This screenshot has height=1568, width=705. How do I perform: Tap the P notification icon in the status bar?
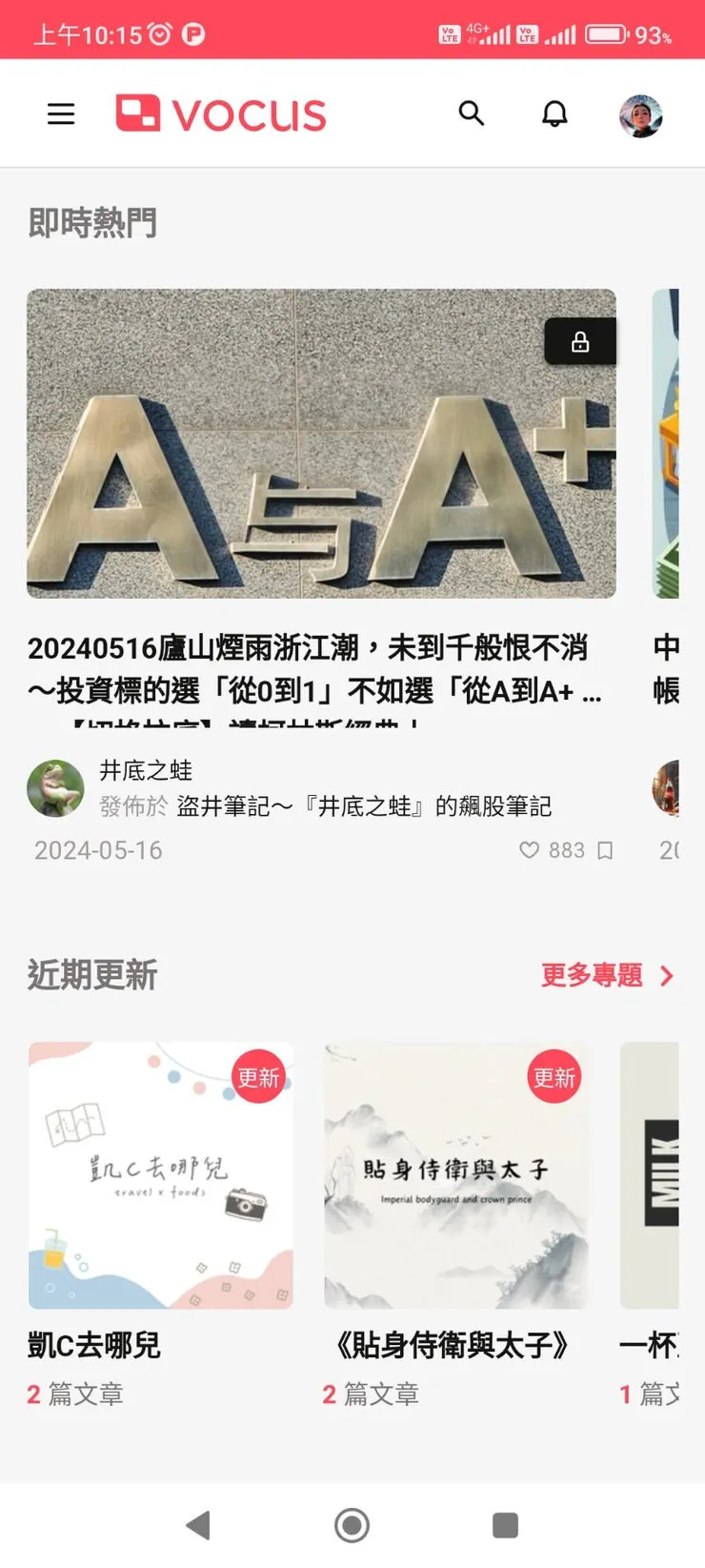click(x=193, y=31)
